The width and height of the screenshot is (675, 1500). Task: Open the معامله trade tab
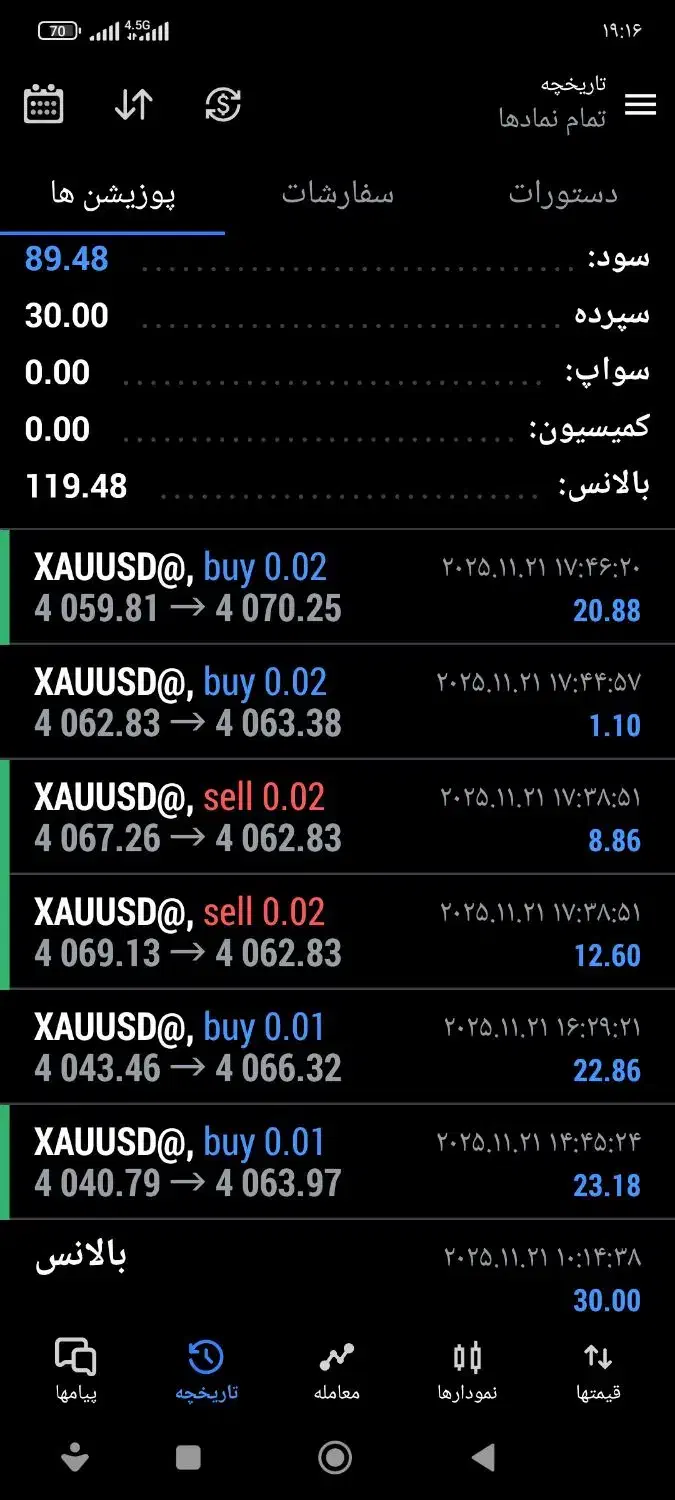coord(337,1370)
